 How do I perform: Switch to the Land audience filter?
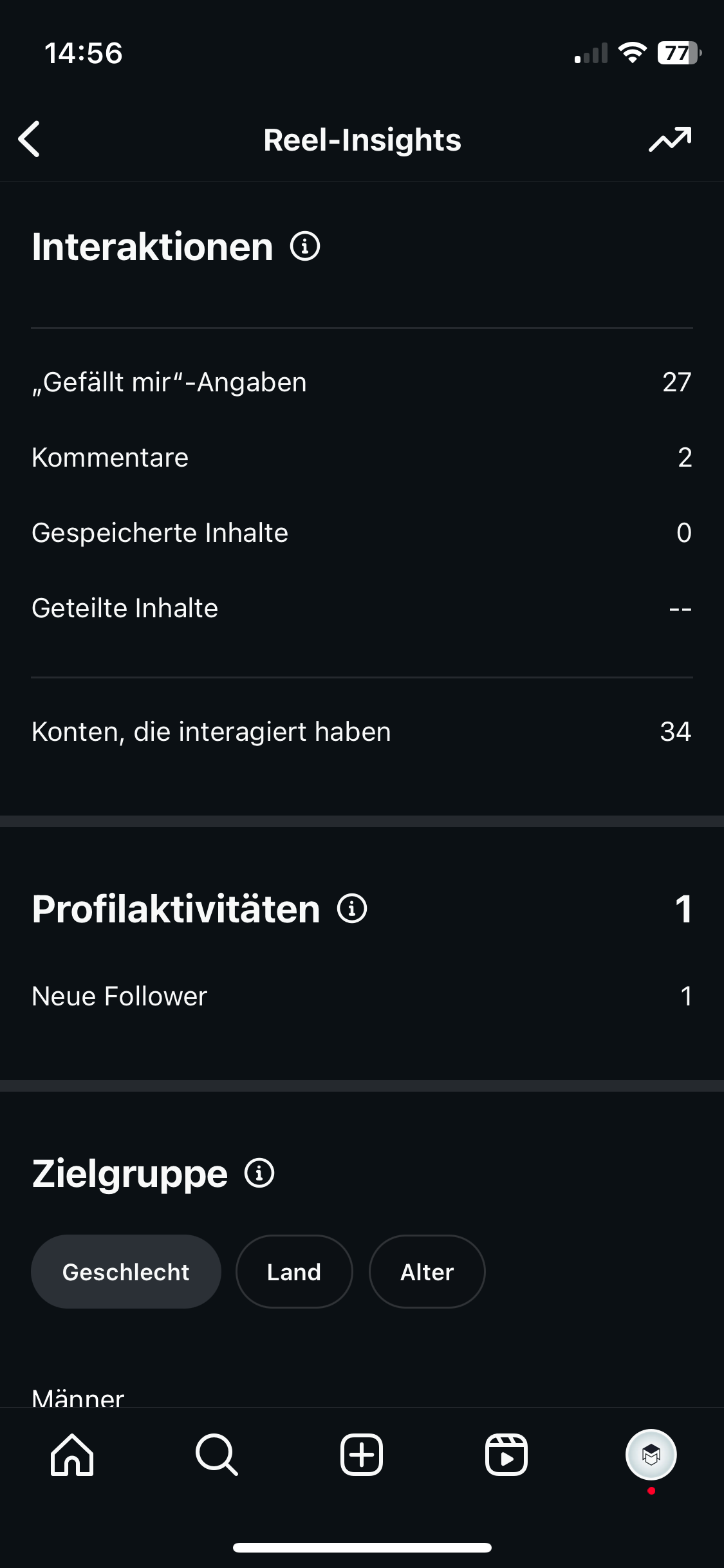[293, 1271]
